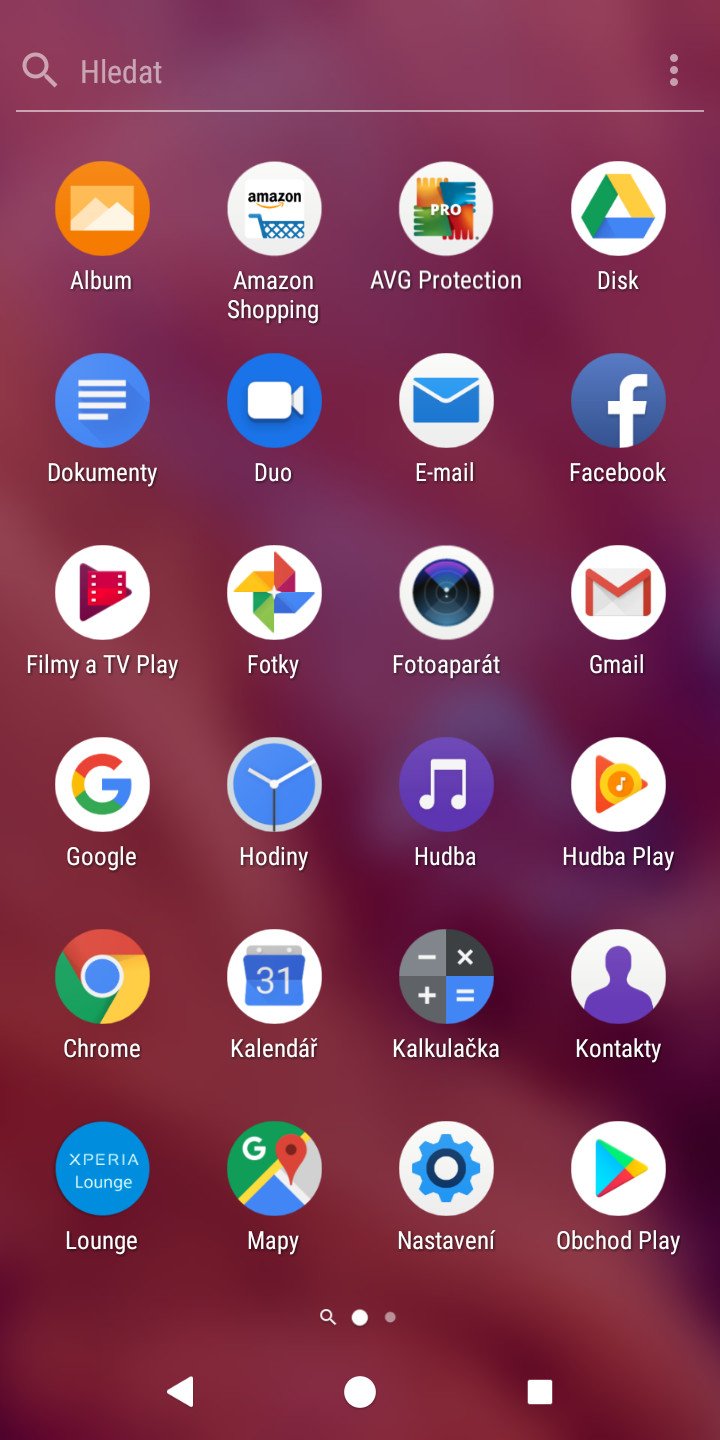Go to the home screen
Screen dimensions: 720x1440
tap(360, 1391)
